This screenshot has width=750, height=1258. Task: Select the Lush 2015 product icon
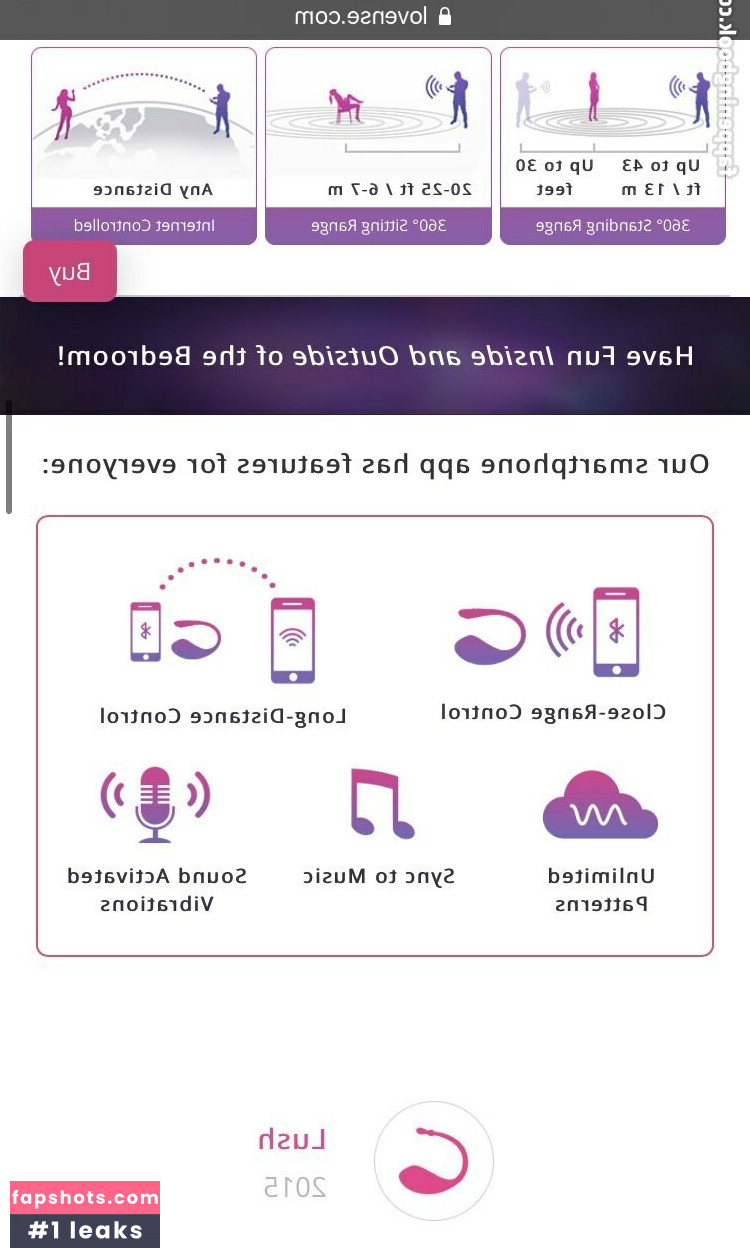click(x=433, y=1161)
